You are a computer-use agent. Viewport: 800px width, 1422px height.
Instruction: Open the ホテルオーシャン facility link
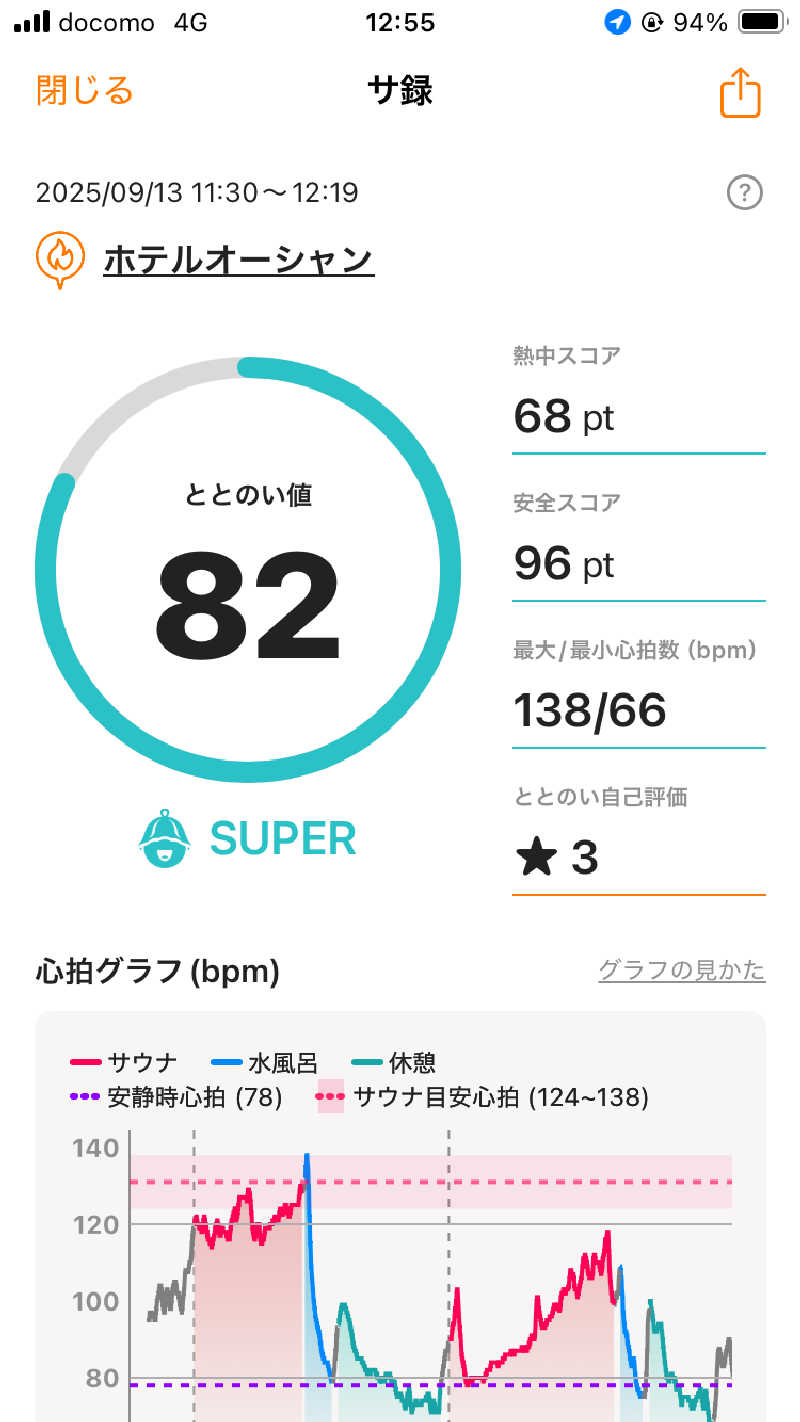coord(238,260)
